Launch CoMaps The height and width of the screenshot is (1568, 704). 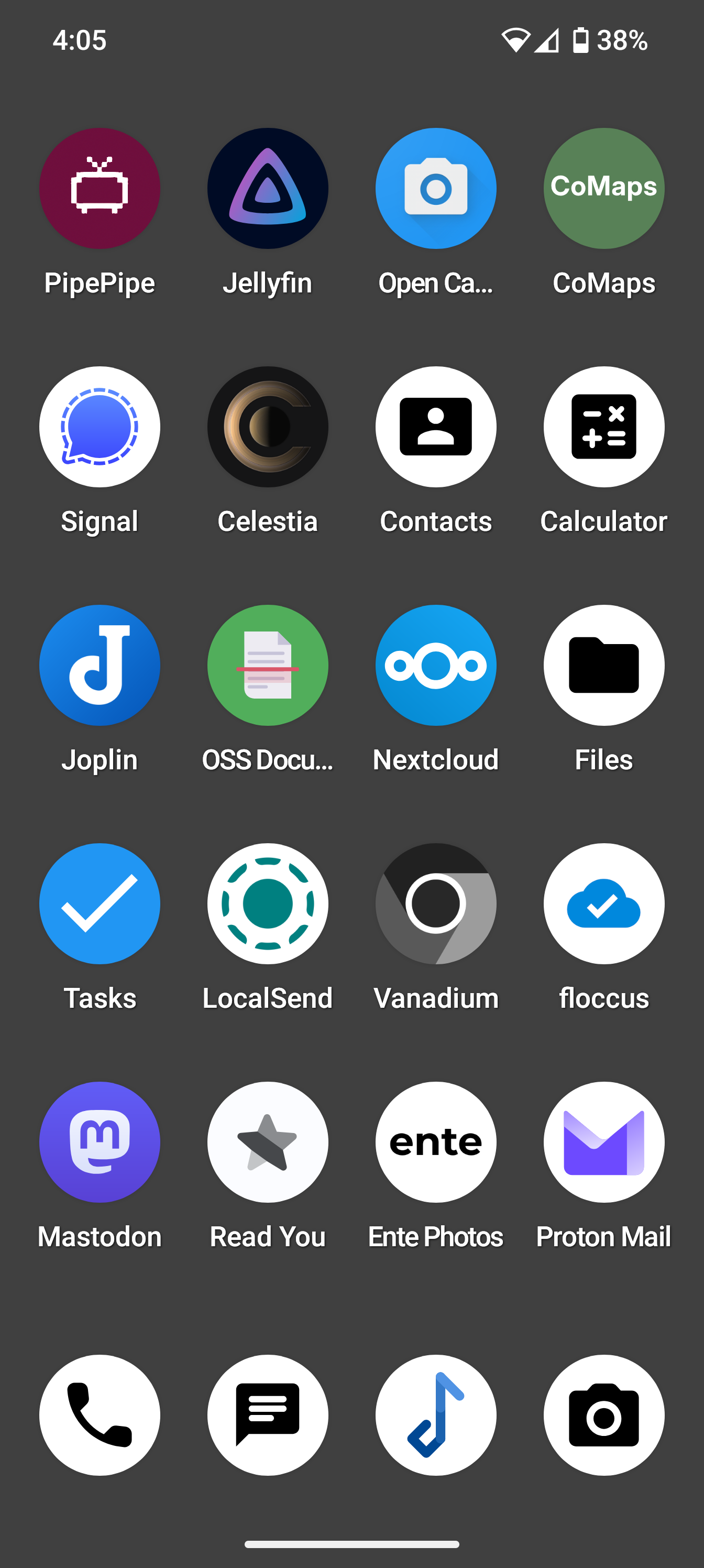(x=603, y=188)
